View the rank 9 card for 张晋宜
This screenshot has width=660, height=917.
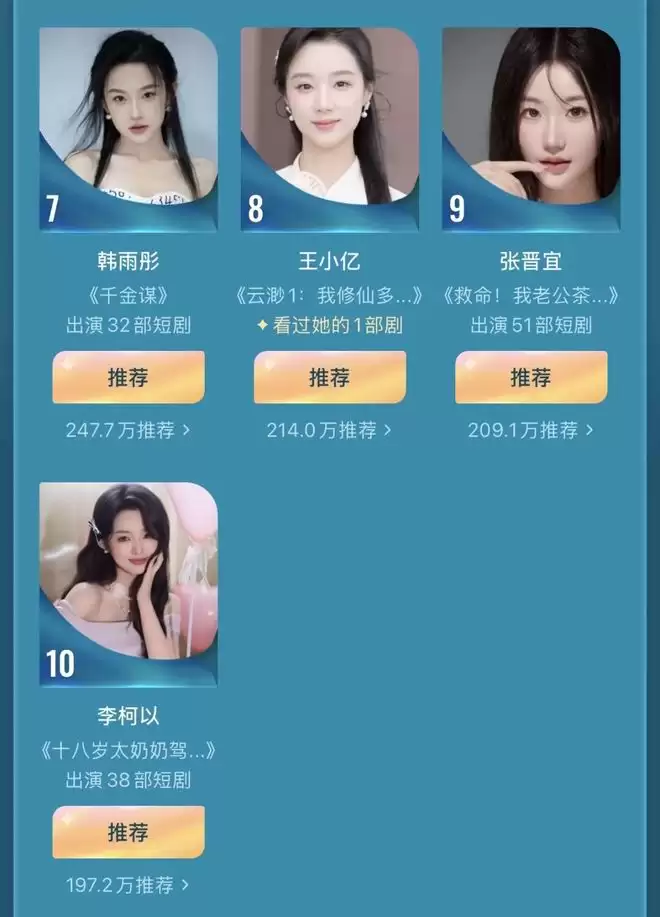[x=531, y=130]
